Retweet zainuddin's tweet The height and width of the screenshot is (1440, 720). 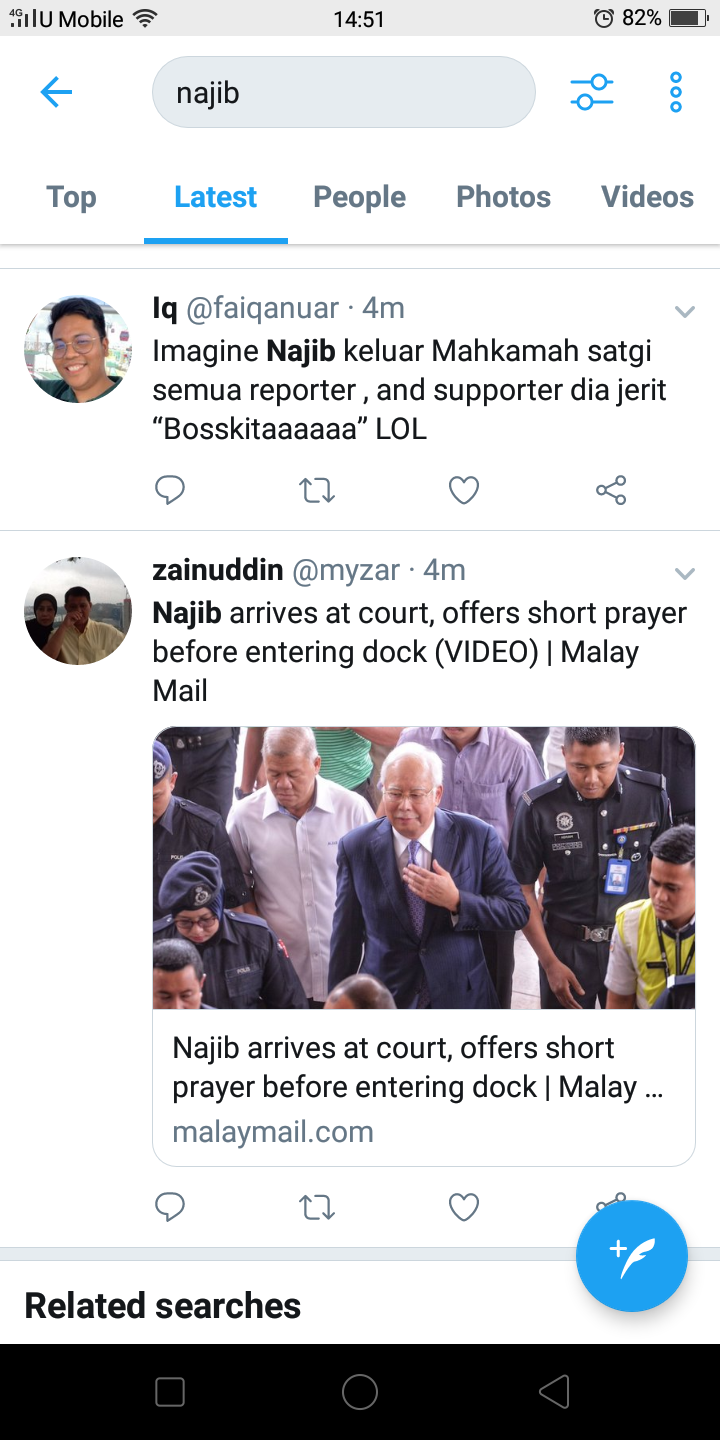click(x=317, y=1208)
